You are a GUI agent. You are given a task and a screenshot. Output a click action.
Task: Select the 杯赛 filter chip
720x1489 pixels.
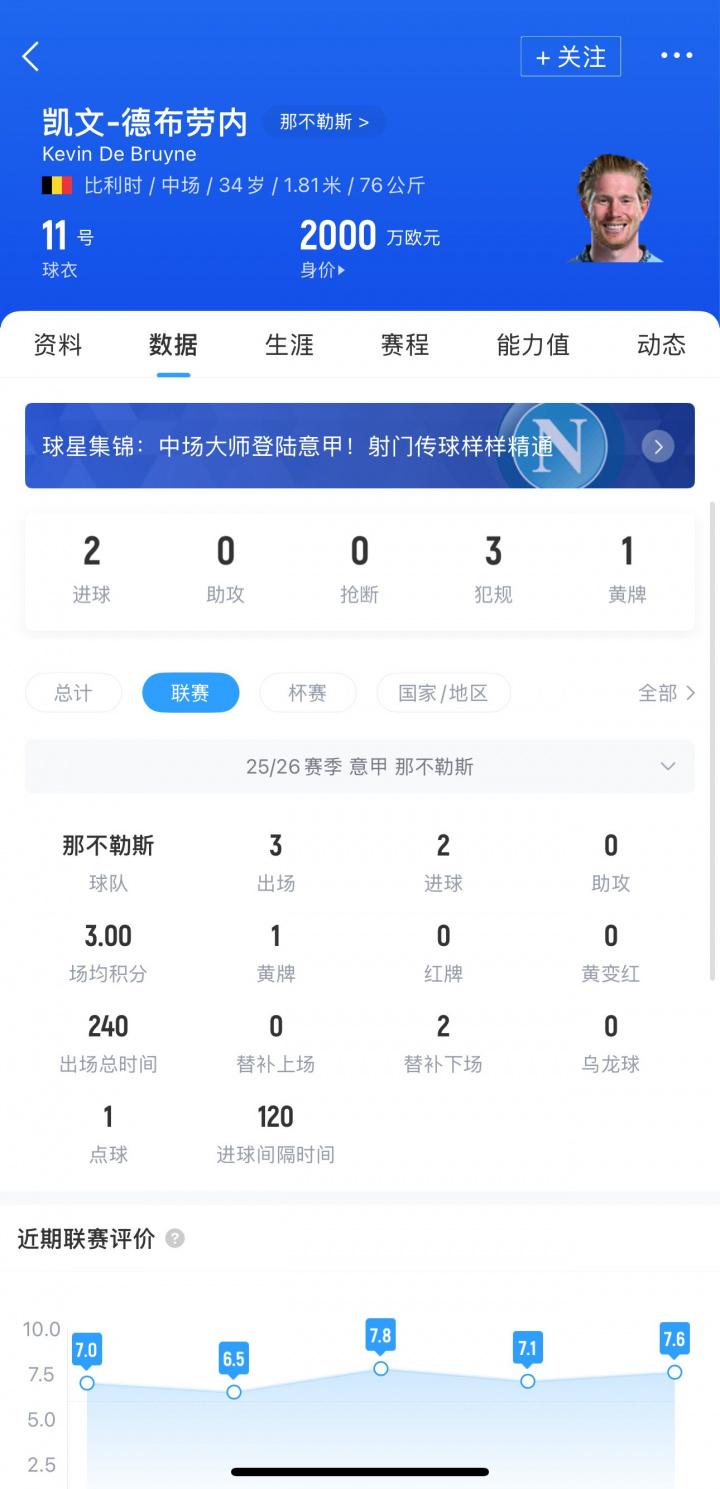point(307,693)
